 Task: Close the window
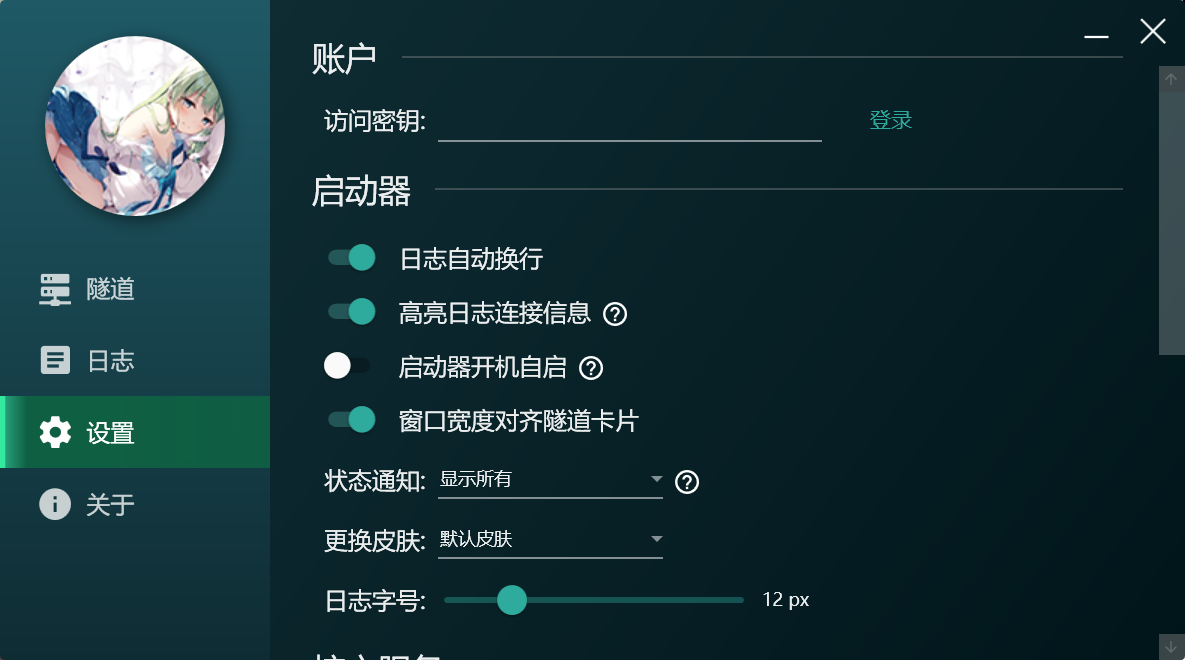tap(1152, 32)
